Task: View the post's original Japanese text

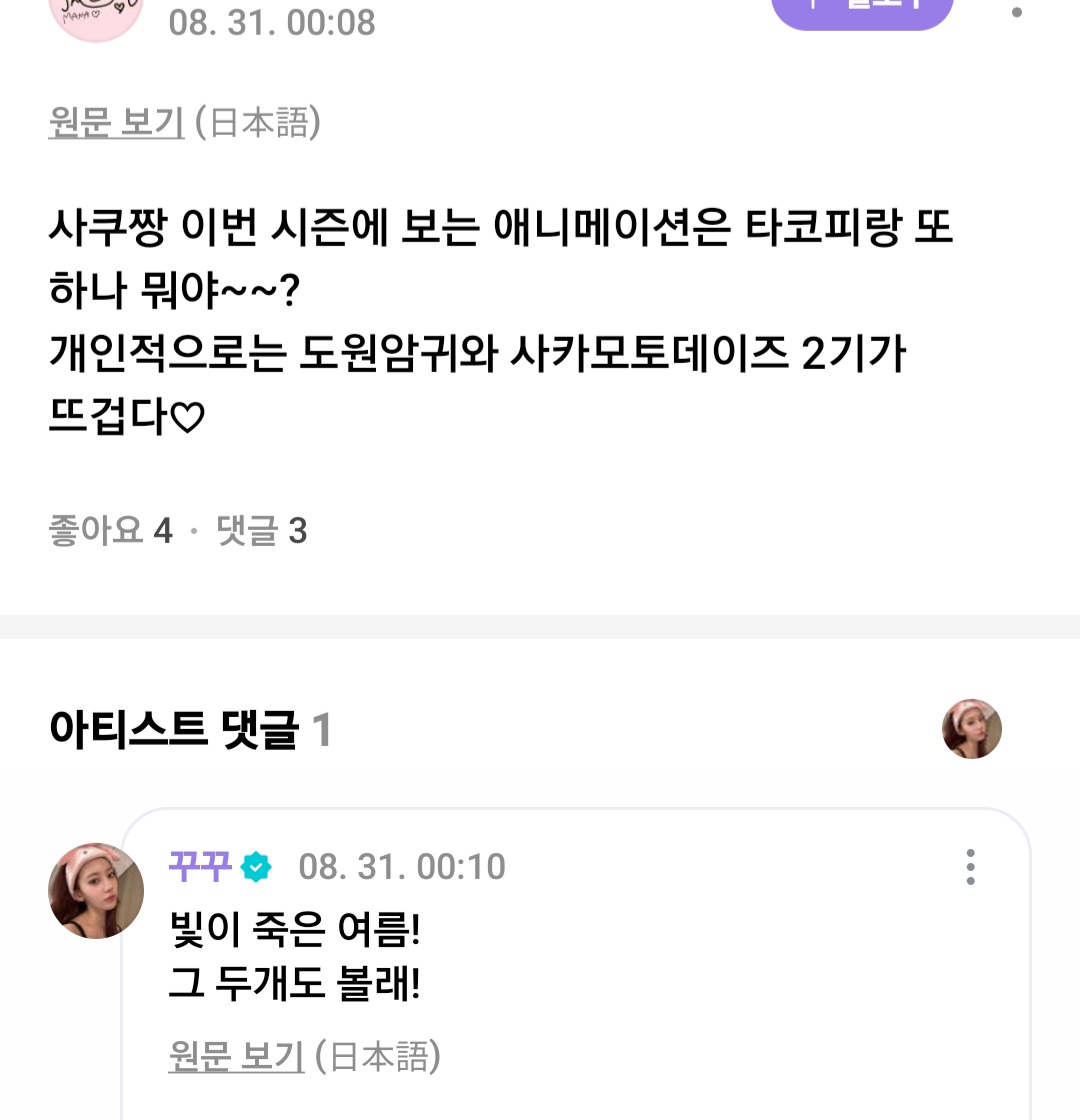Action: pyautogui.click(x=116, y=123)
